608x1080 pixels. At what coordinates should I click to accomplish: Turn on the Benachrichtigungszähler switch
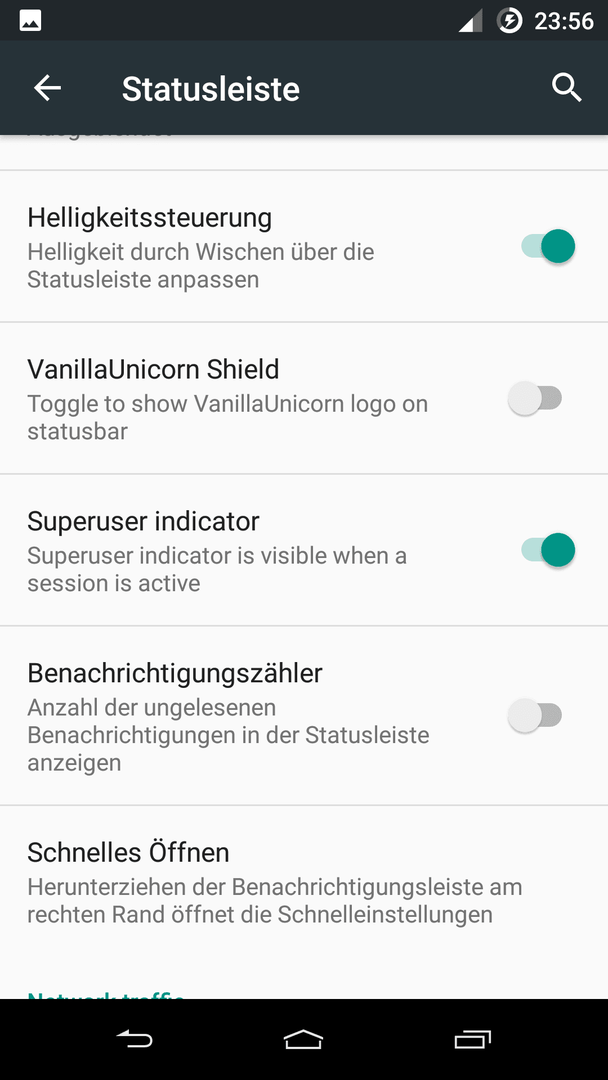click(535, 716)
